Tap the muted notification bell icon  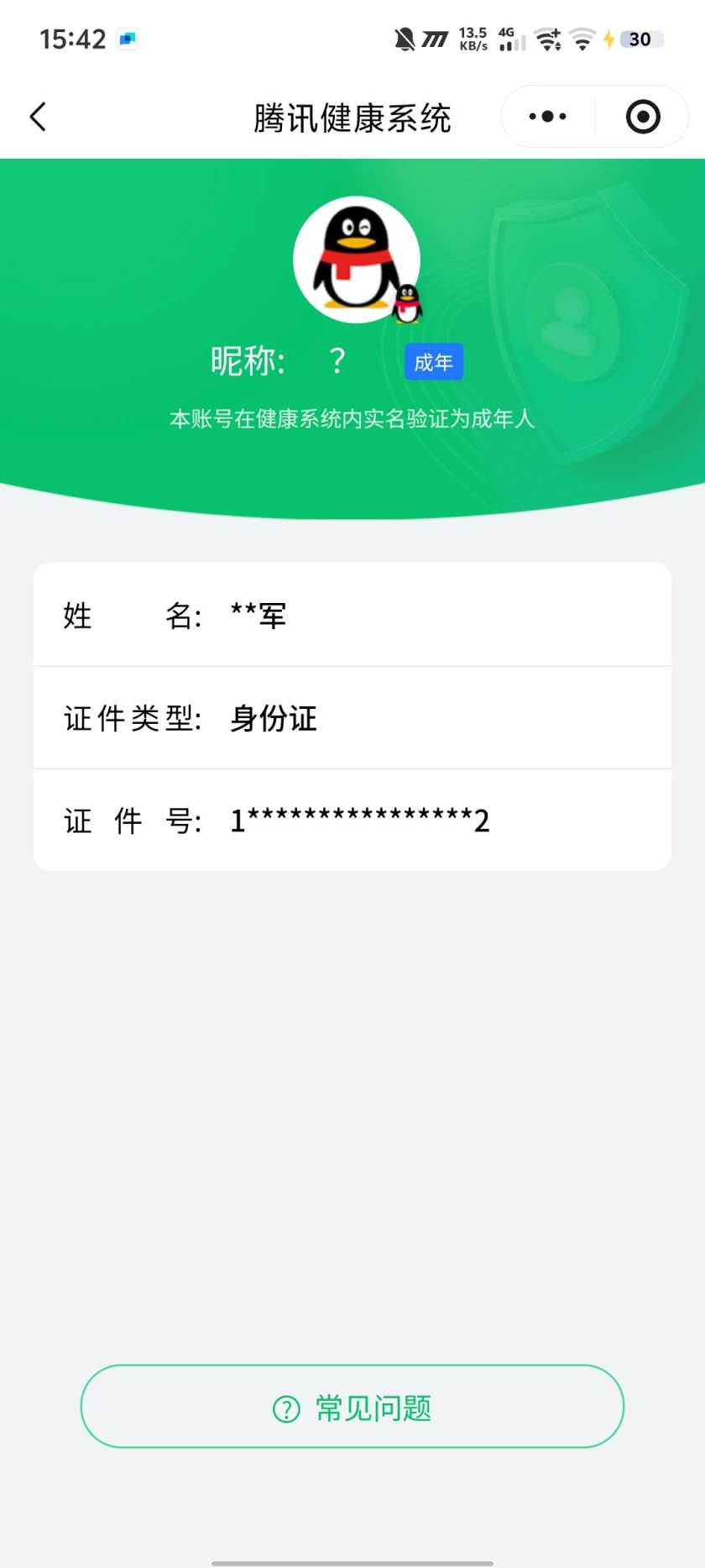point(403,39)
